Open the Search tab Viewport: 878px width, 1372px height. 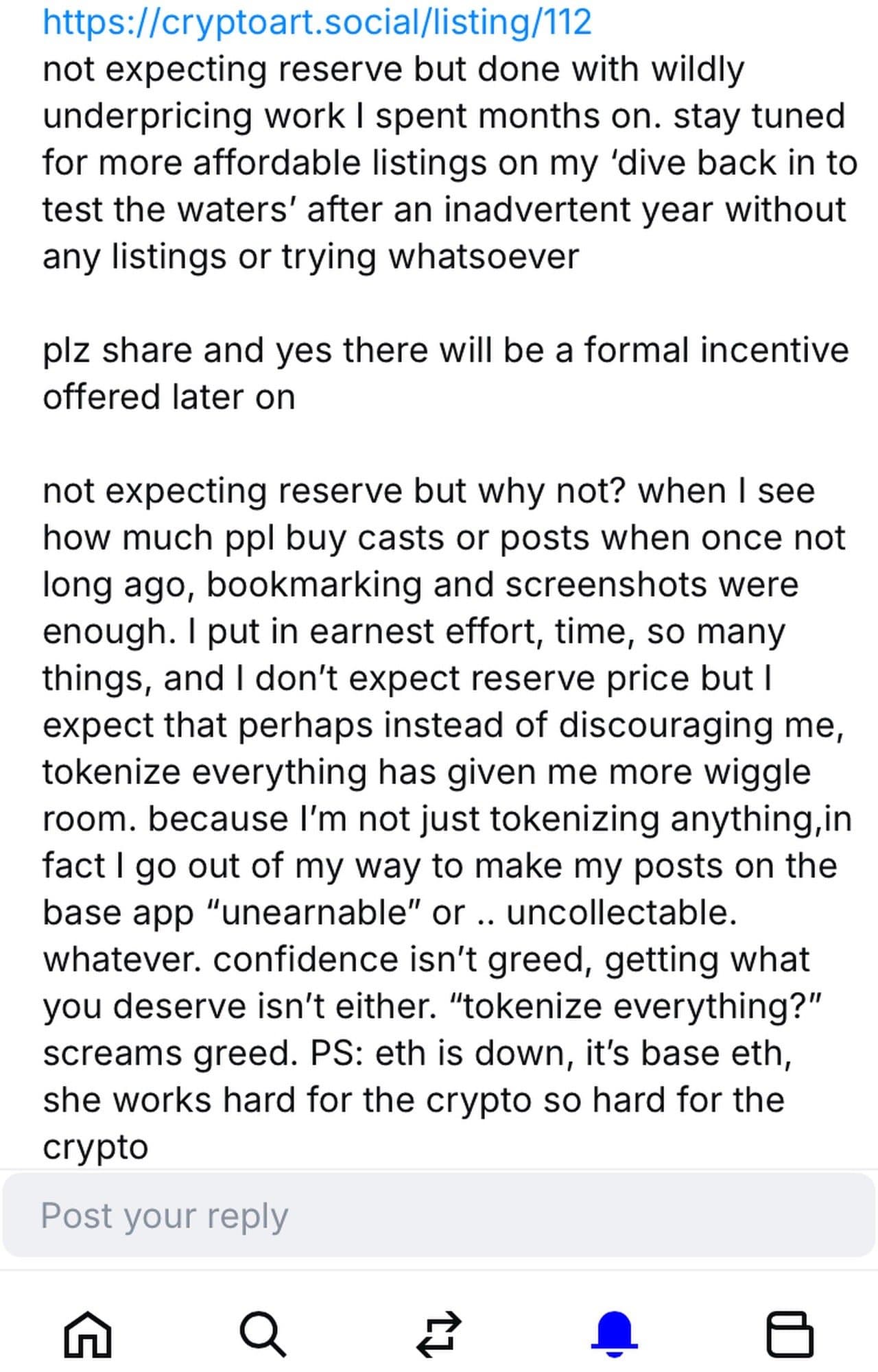[x=263, y=1334]
